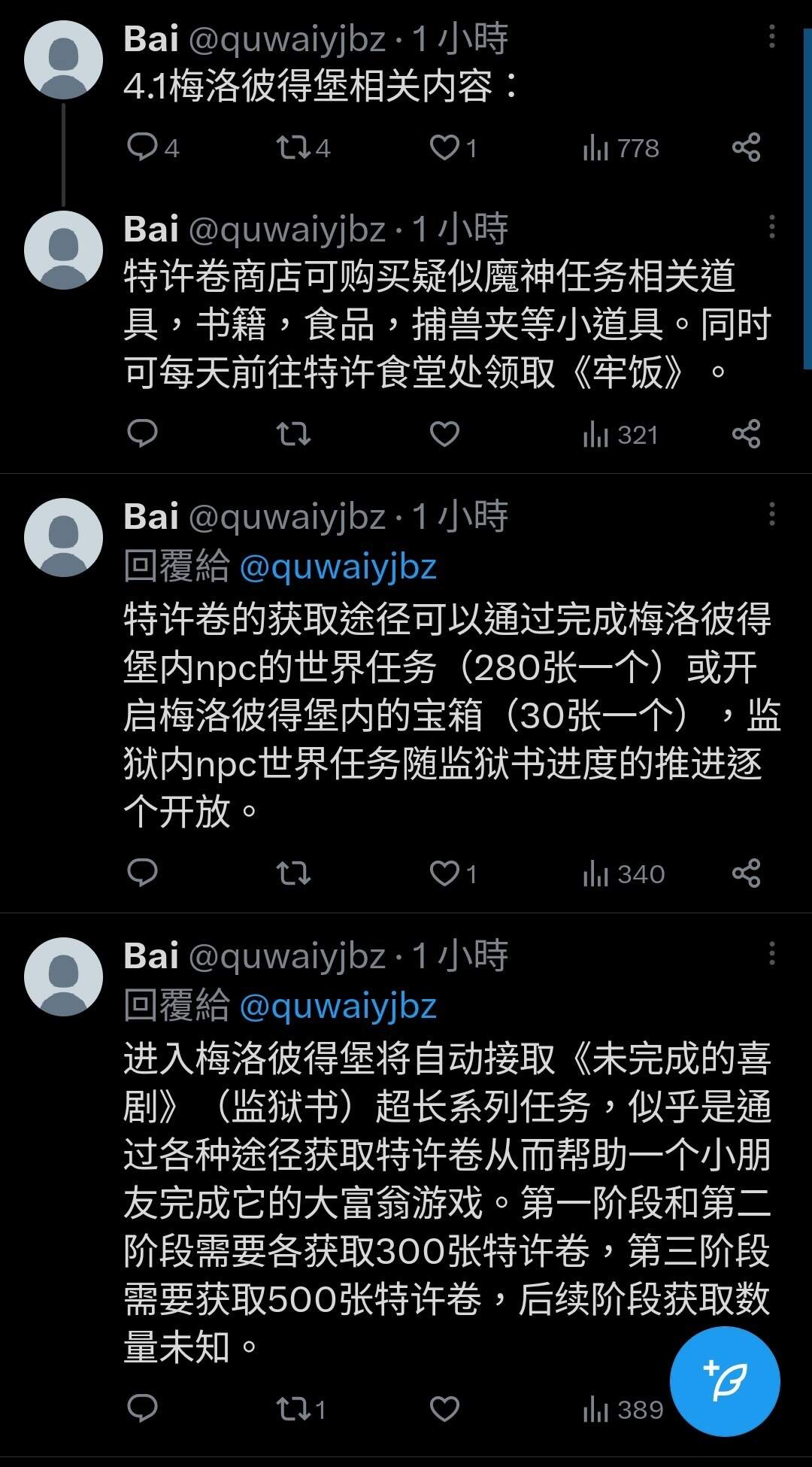Retweet the 特许卷商店 tweet

(293, 434)
